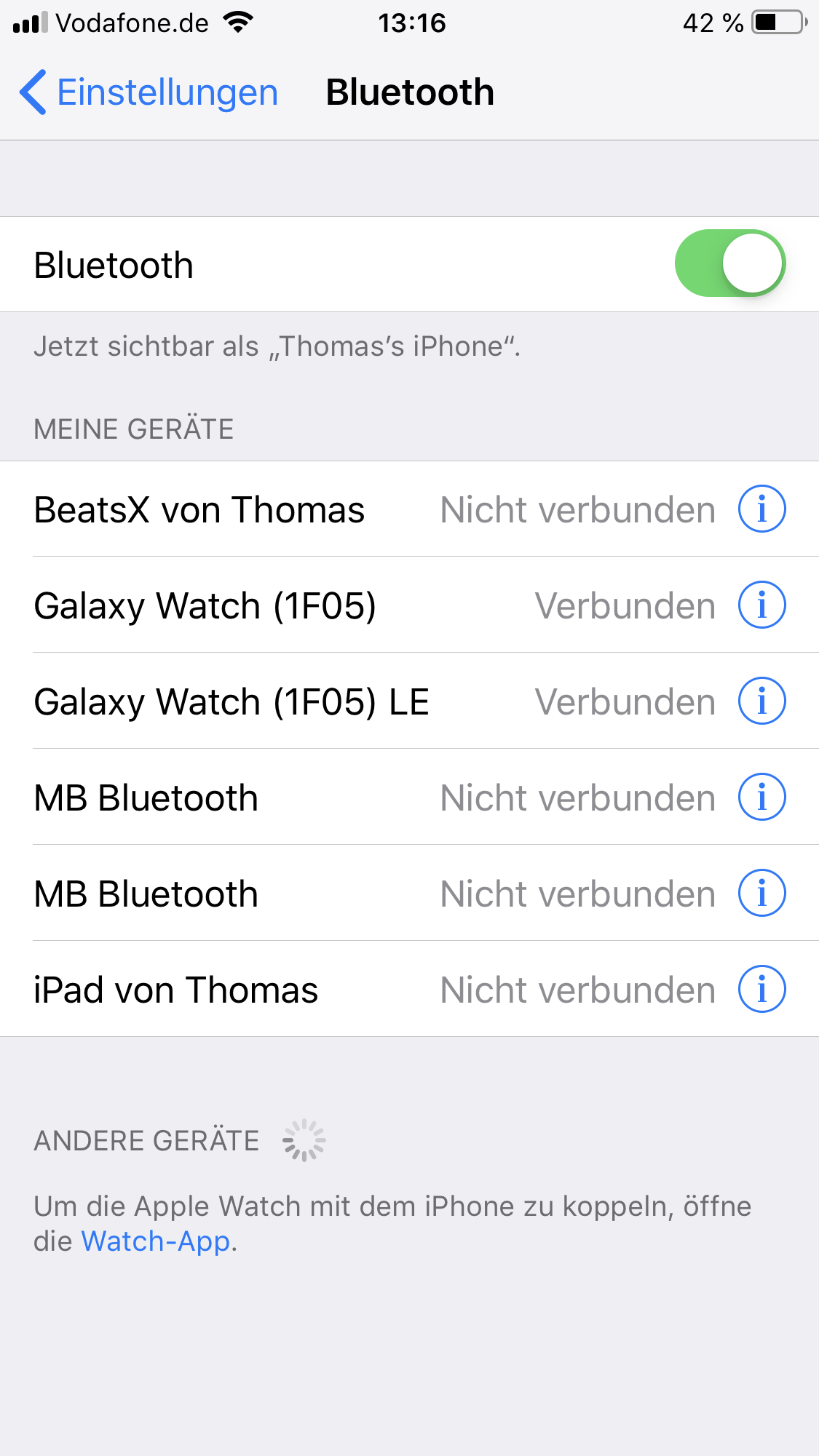819x1456 pixels.
Task: Turn off the Bluetooth switch
Action: tap(729, 263)
